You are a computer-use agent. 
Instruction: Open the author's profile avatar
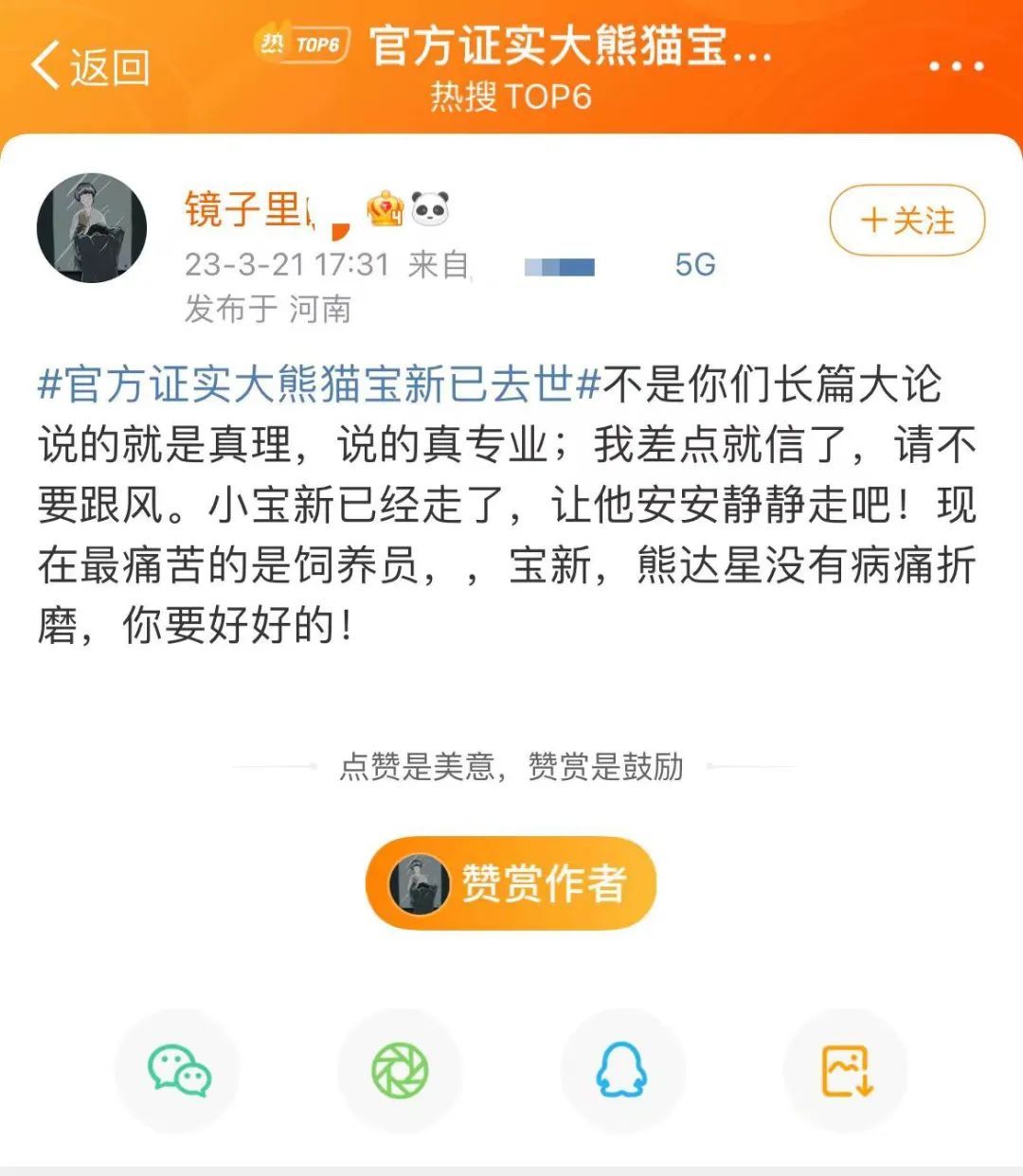(x=92, y=227)
